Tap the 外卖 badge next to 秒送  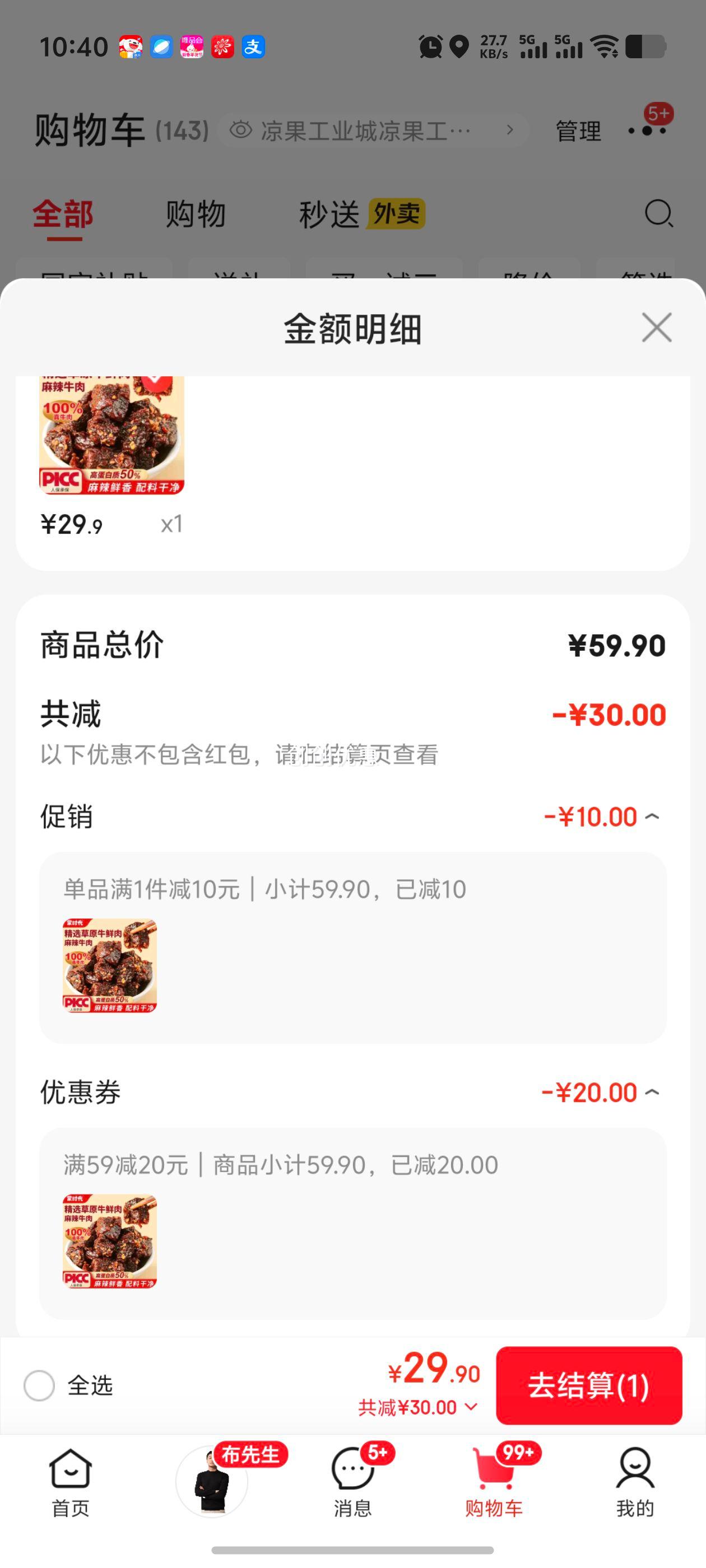397,214
